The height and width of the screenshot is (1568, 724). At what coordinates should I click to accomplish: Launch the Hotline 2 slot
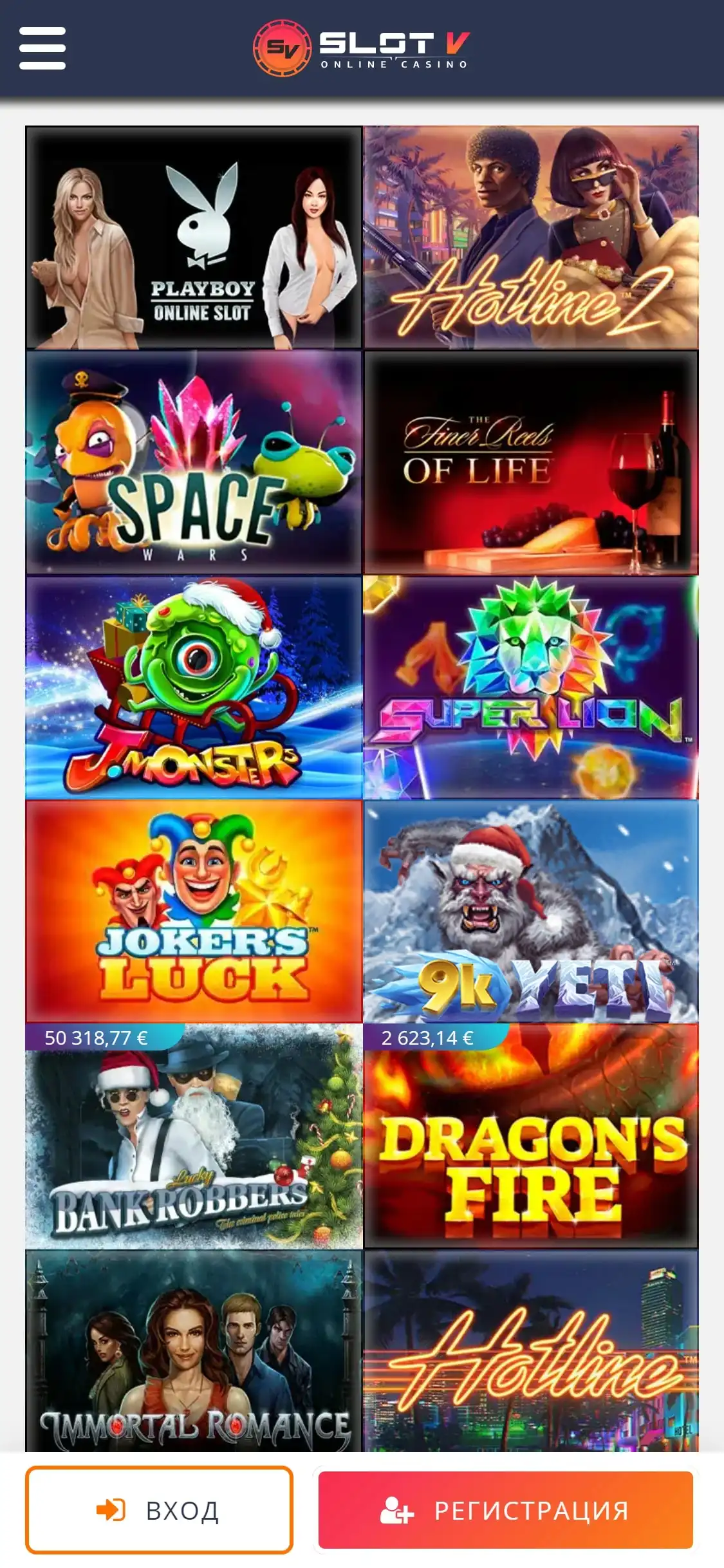(531, 238)
